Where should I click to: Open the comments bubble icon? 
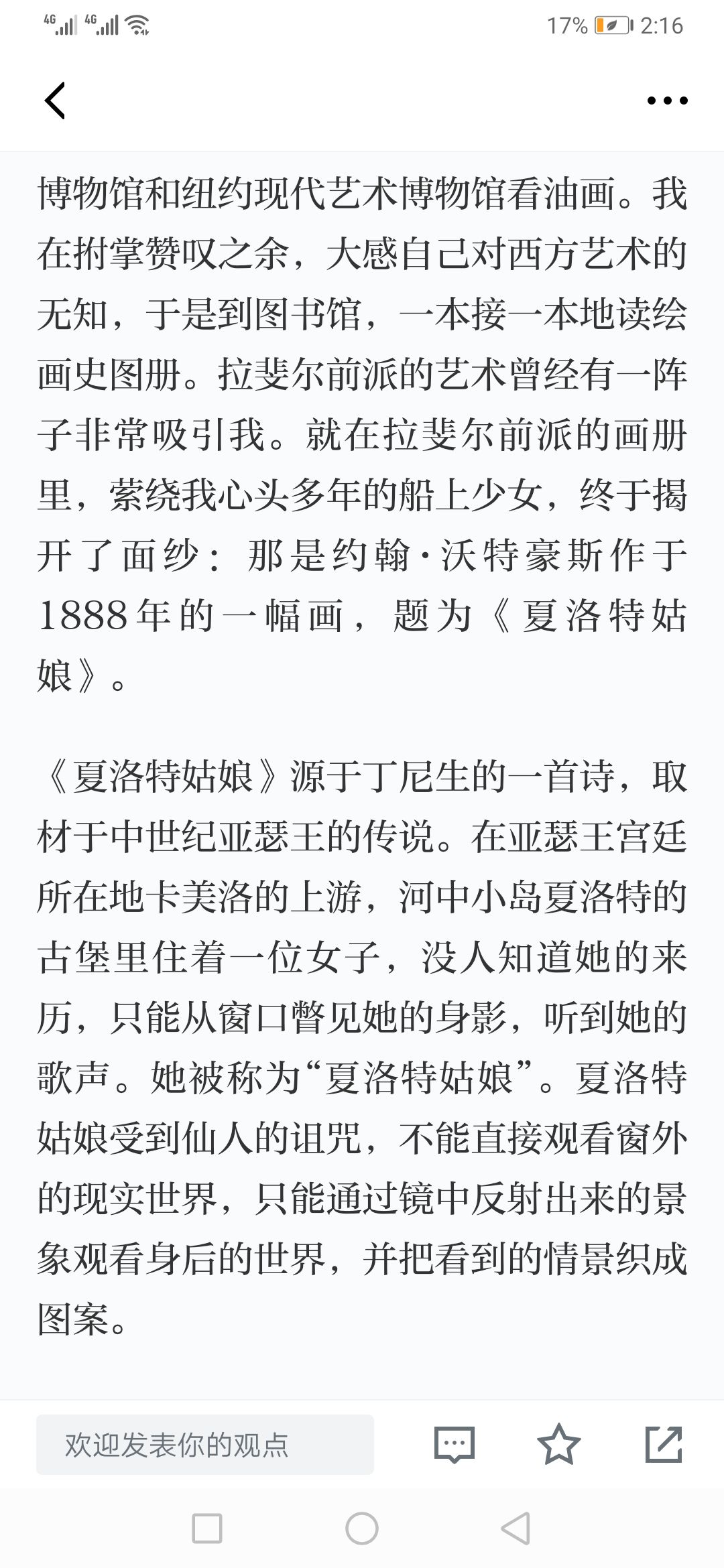click(455, 1444)
